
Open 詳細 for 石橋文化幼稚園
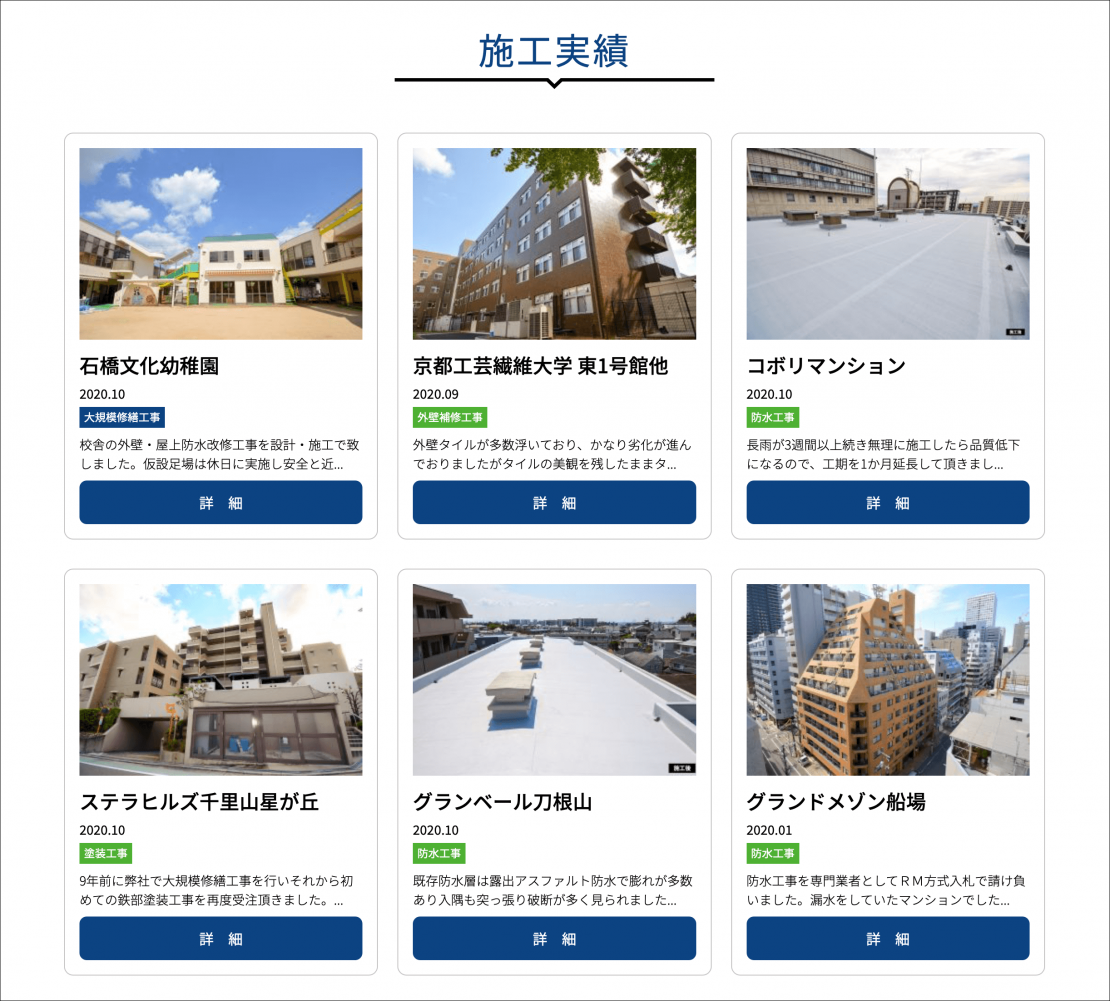point(221,502)
